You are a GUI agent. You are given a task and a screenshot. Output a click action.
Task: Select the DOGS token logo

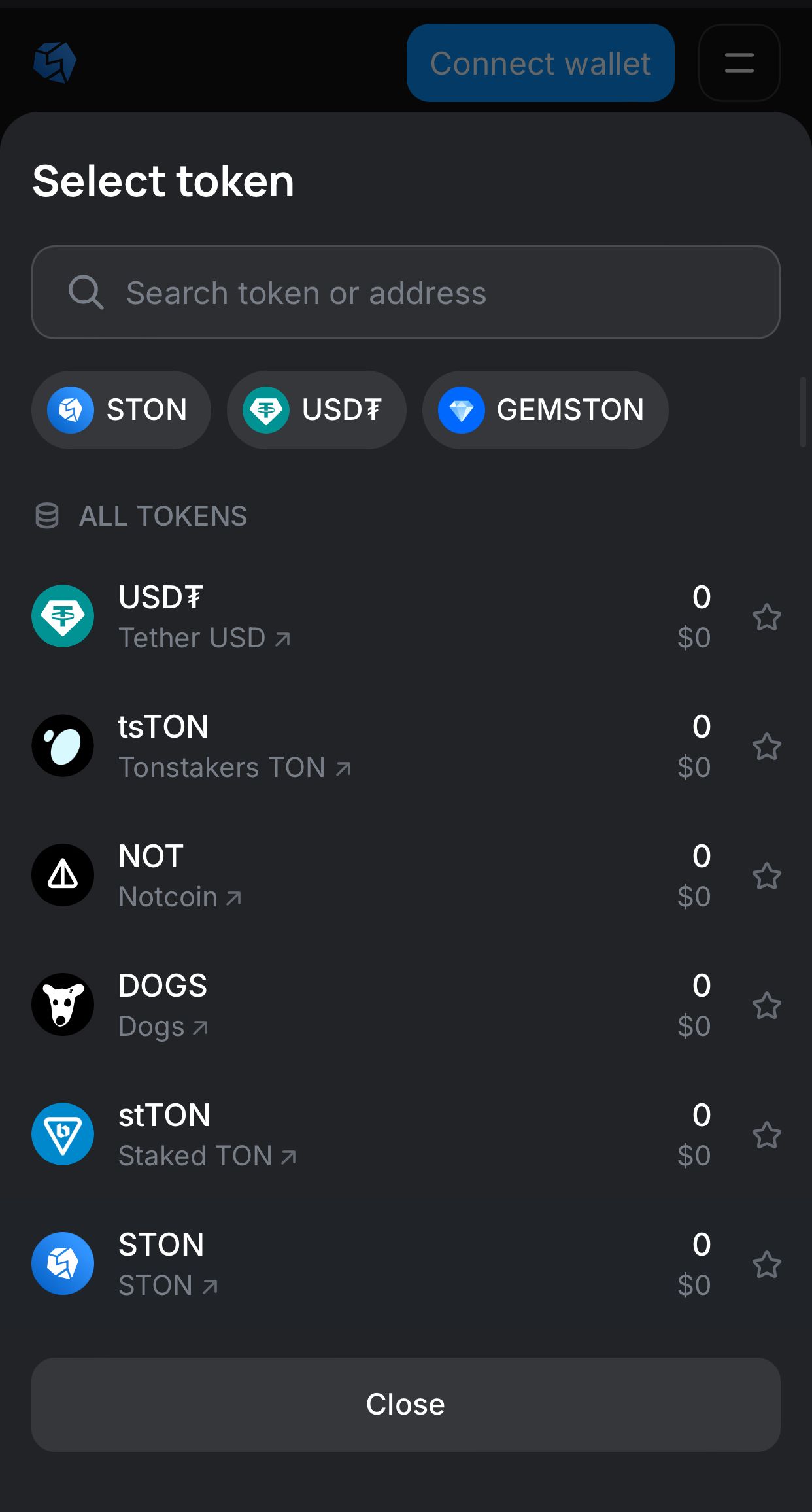pyautogui.click(x=62, y=1004)
